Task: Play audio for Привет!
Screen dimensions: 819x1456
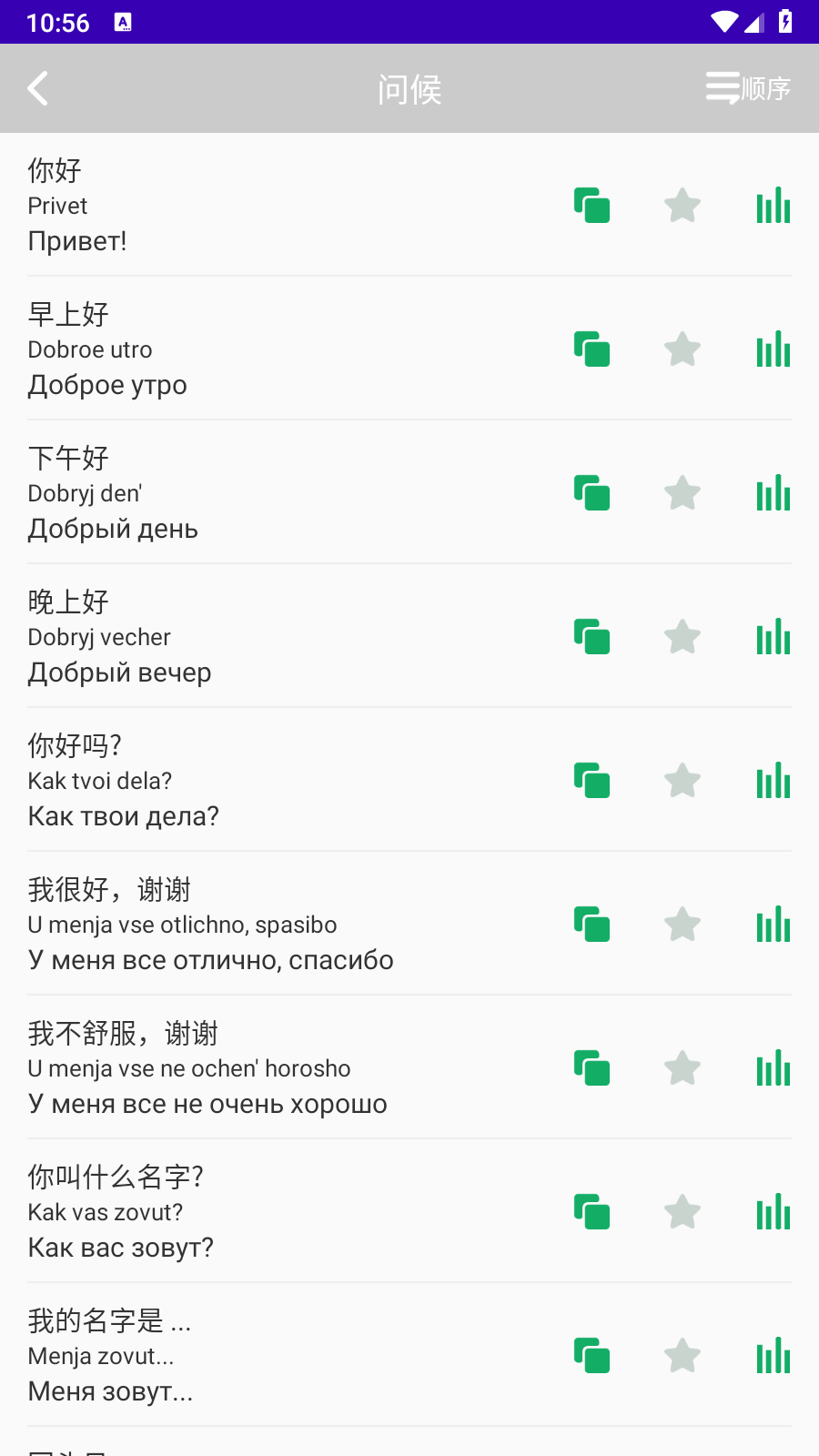Action: [773, 206]
